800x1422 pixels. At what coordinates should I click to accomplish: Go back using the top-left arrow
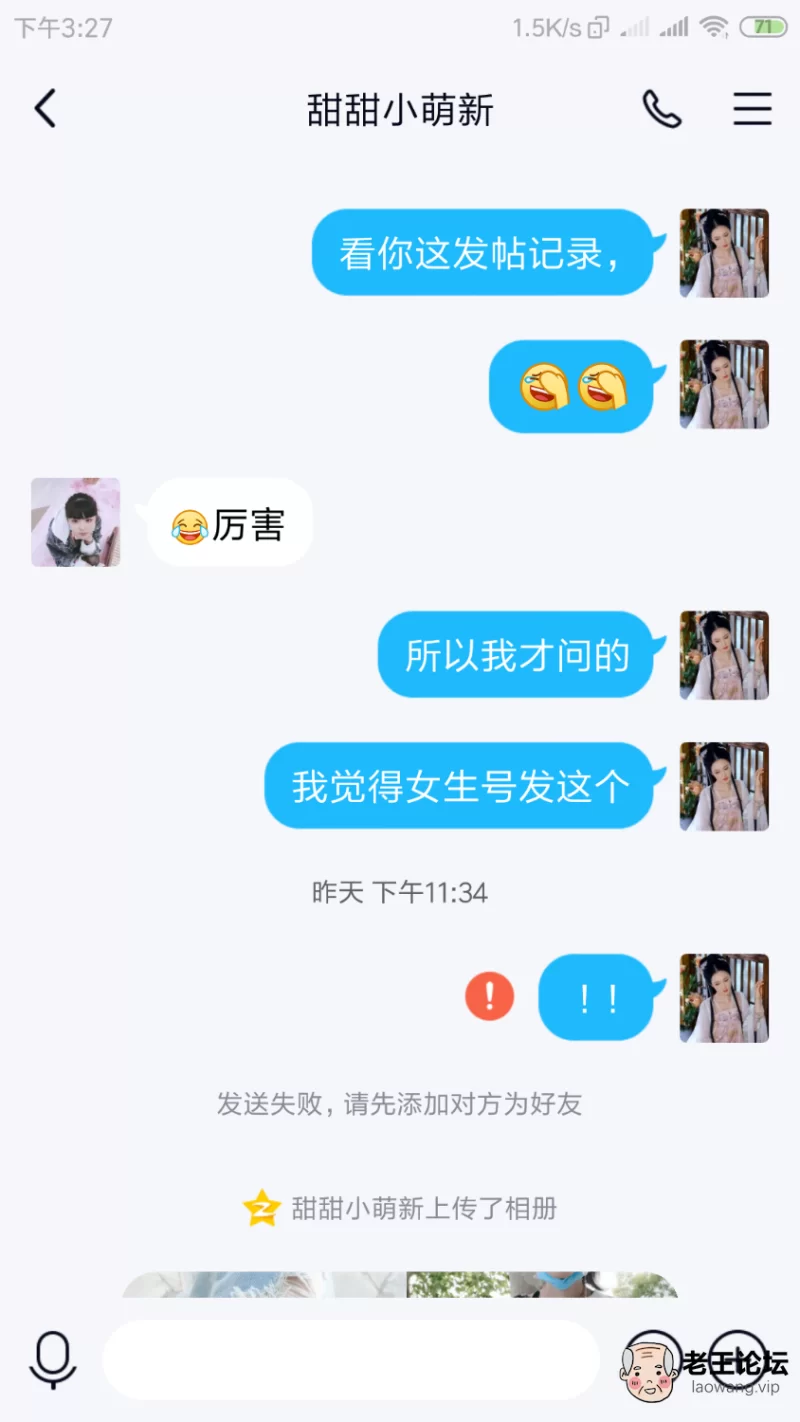tap(45, 109)
